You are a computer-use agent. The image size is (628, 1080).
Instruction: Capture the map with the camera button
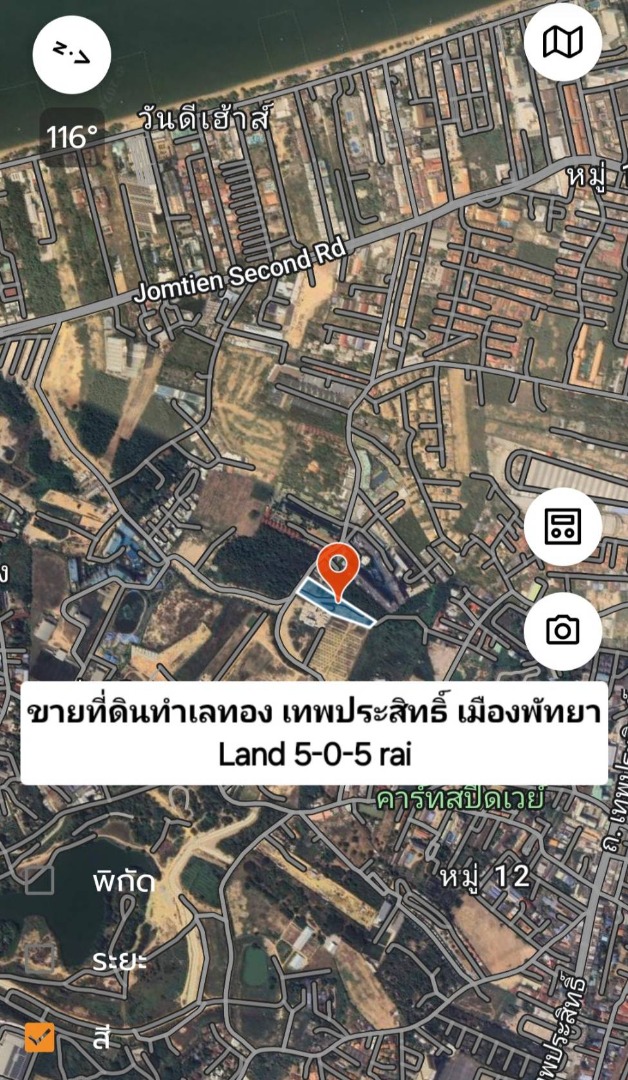(562, 630)
